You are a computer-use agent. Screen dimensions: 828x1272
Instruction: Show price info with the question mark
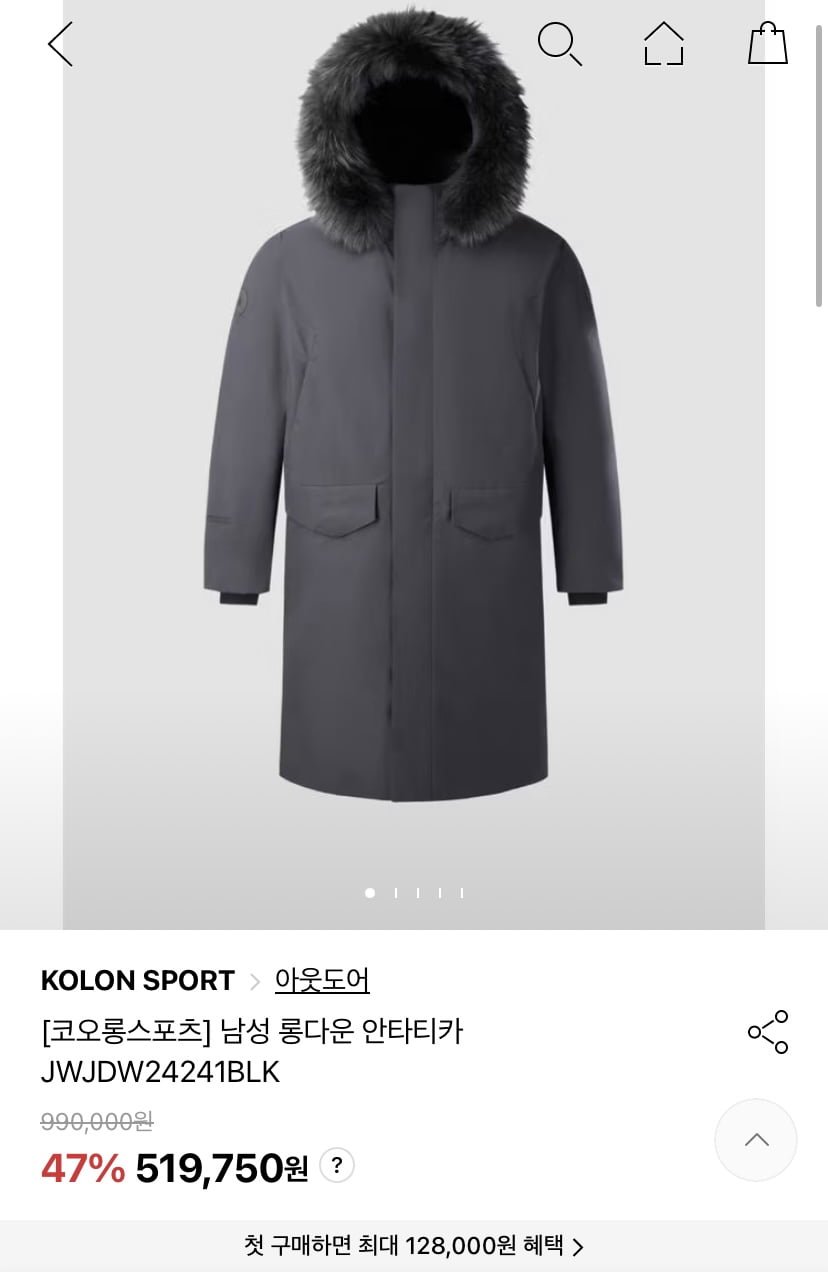tap(337, 1165)
